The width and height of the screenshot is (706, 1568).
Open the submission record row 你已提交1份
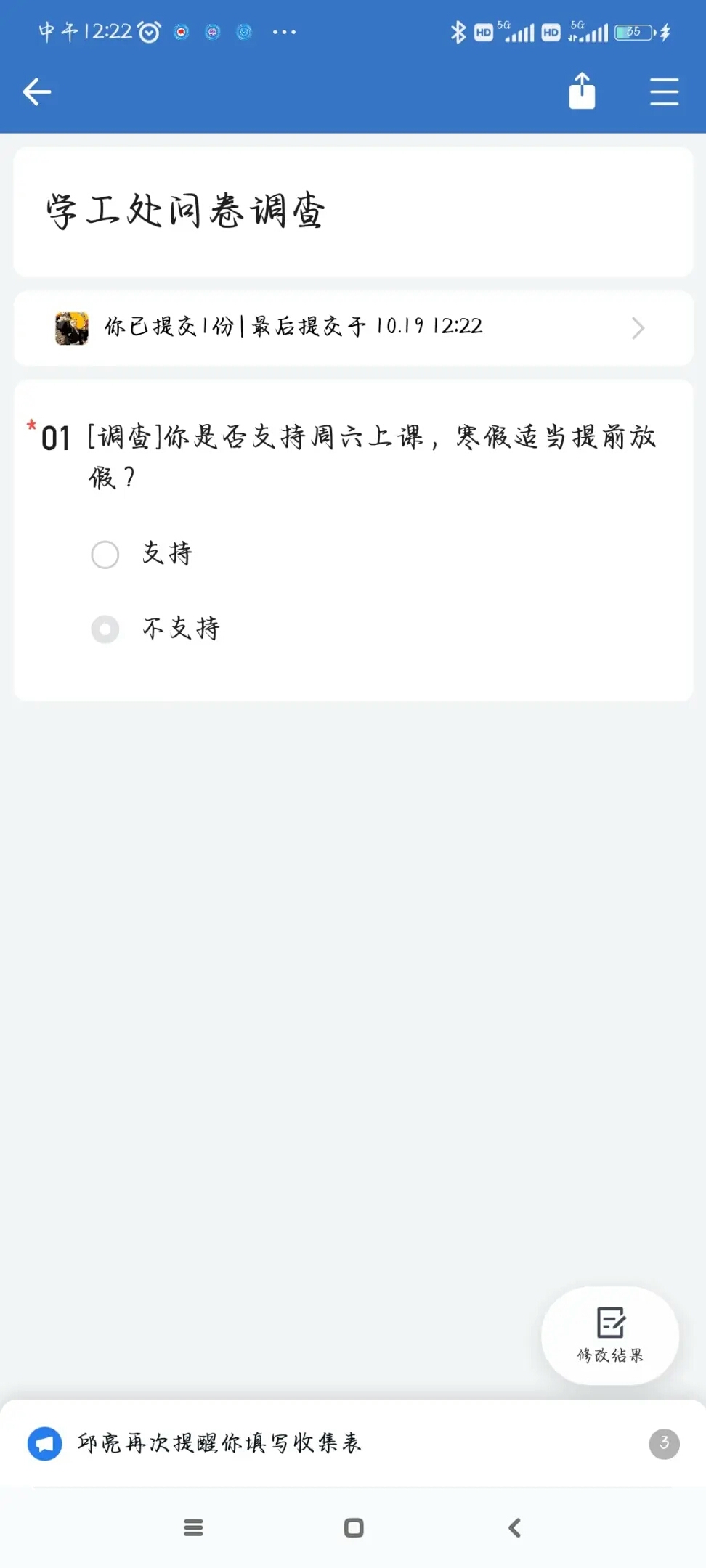(353, 328)
